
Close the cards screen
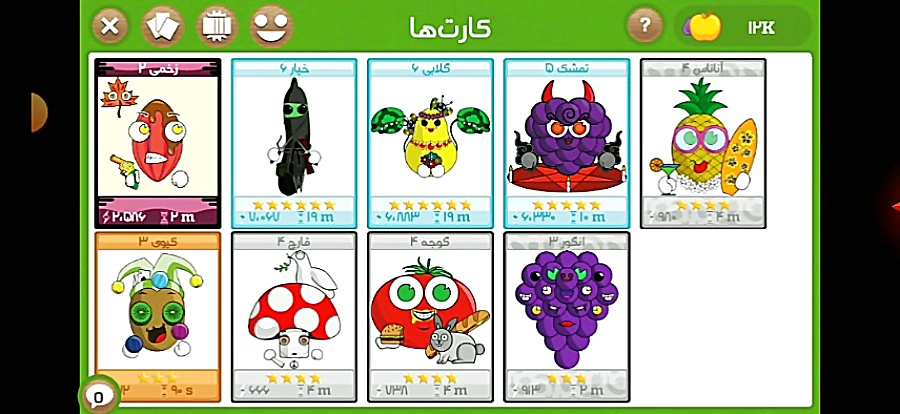pos(110,26)
